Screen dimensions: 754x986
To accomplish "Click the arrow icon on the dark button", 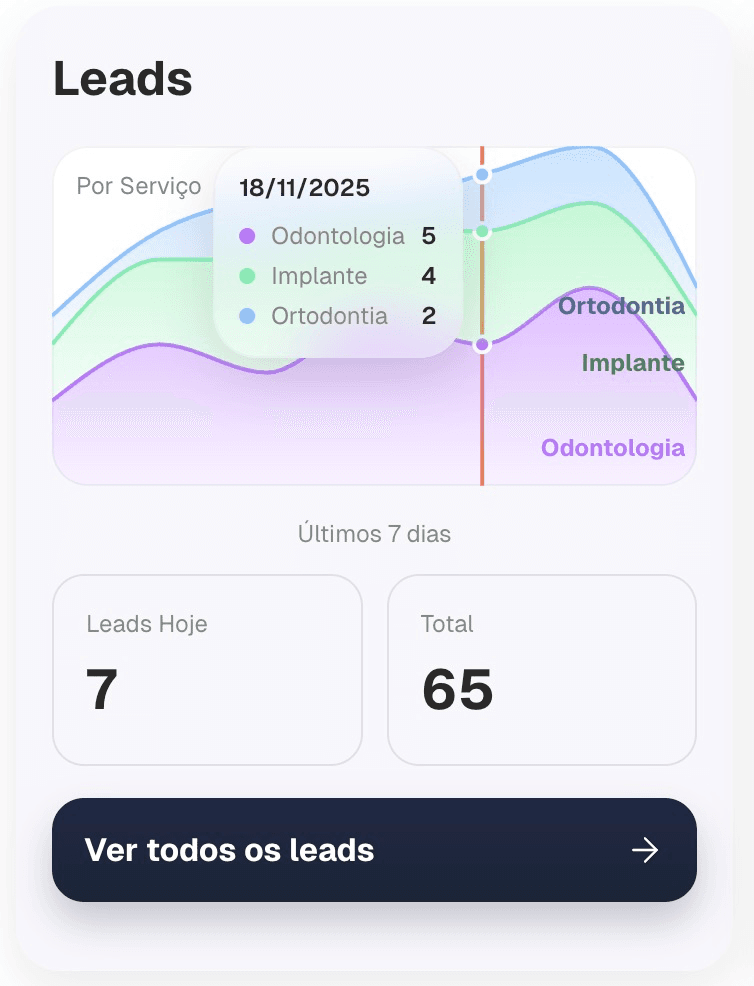I will click(646, 851).
